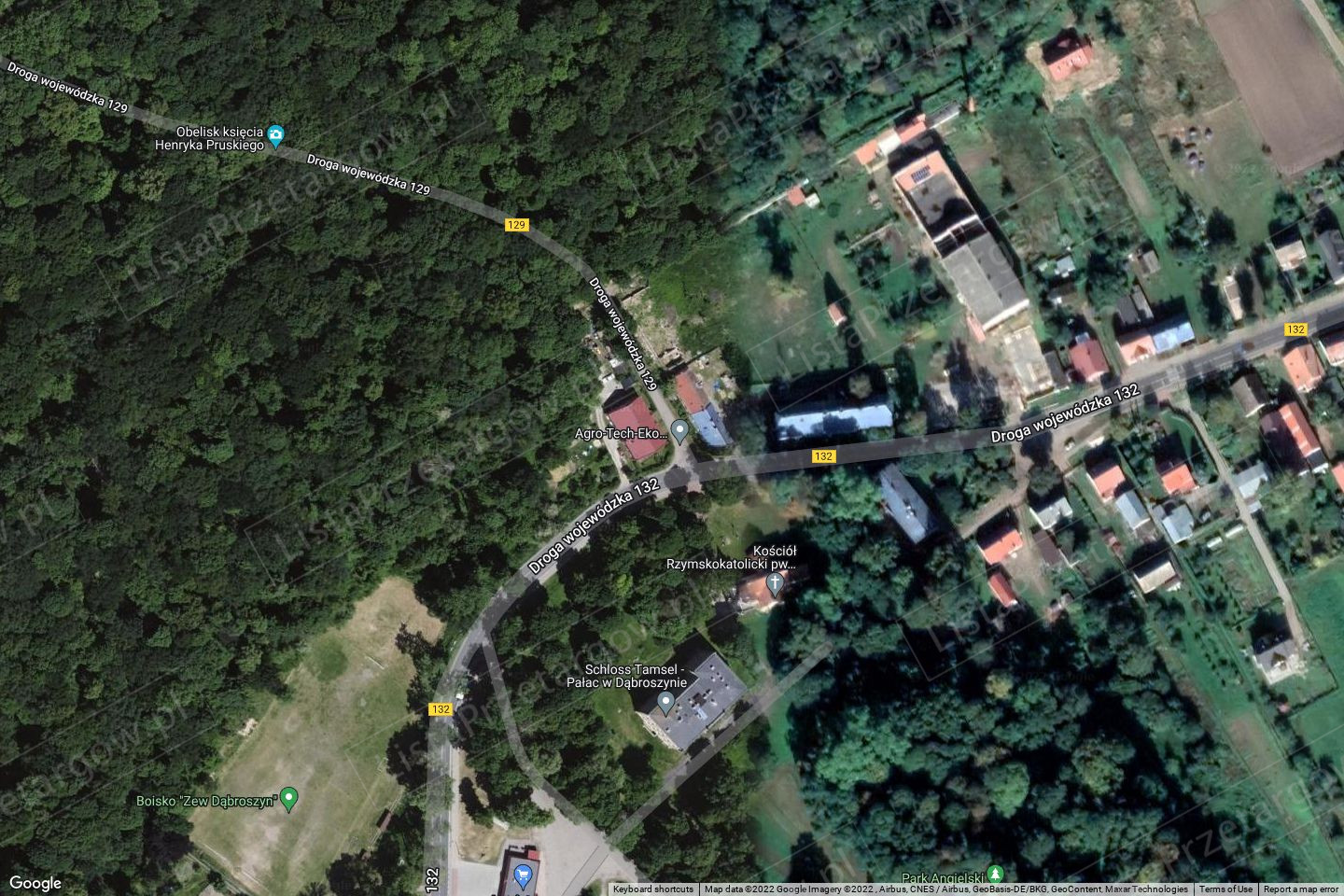Open Keyboard shortcuts

coord(653,889)
